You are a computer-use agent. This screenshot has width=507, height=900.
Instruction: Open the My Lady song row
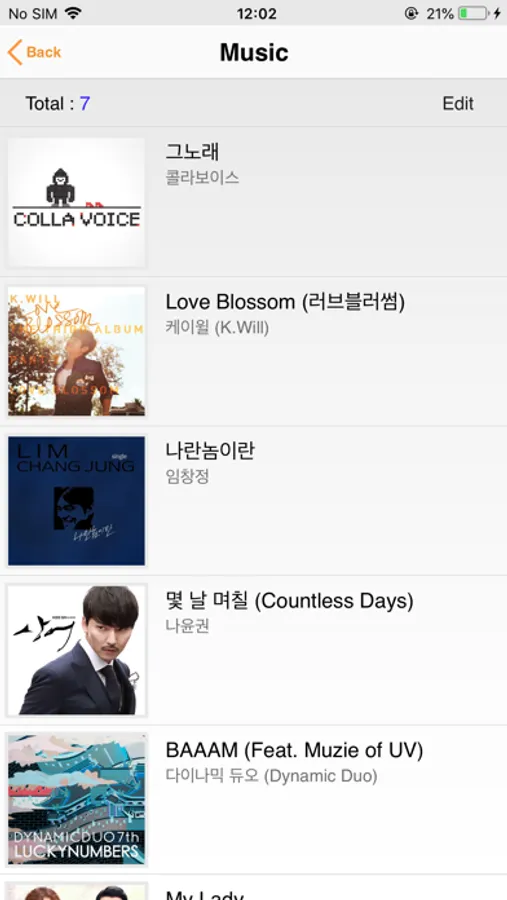coord(253,887)
